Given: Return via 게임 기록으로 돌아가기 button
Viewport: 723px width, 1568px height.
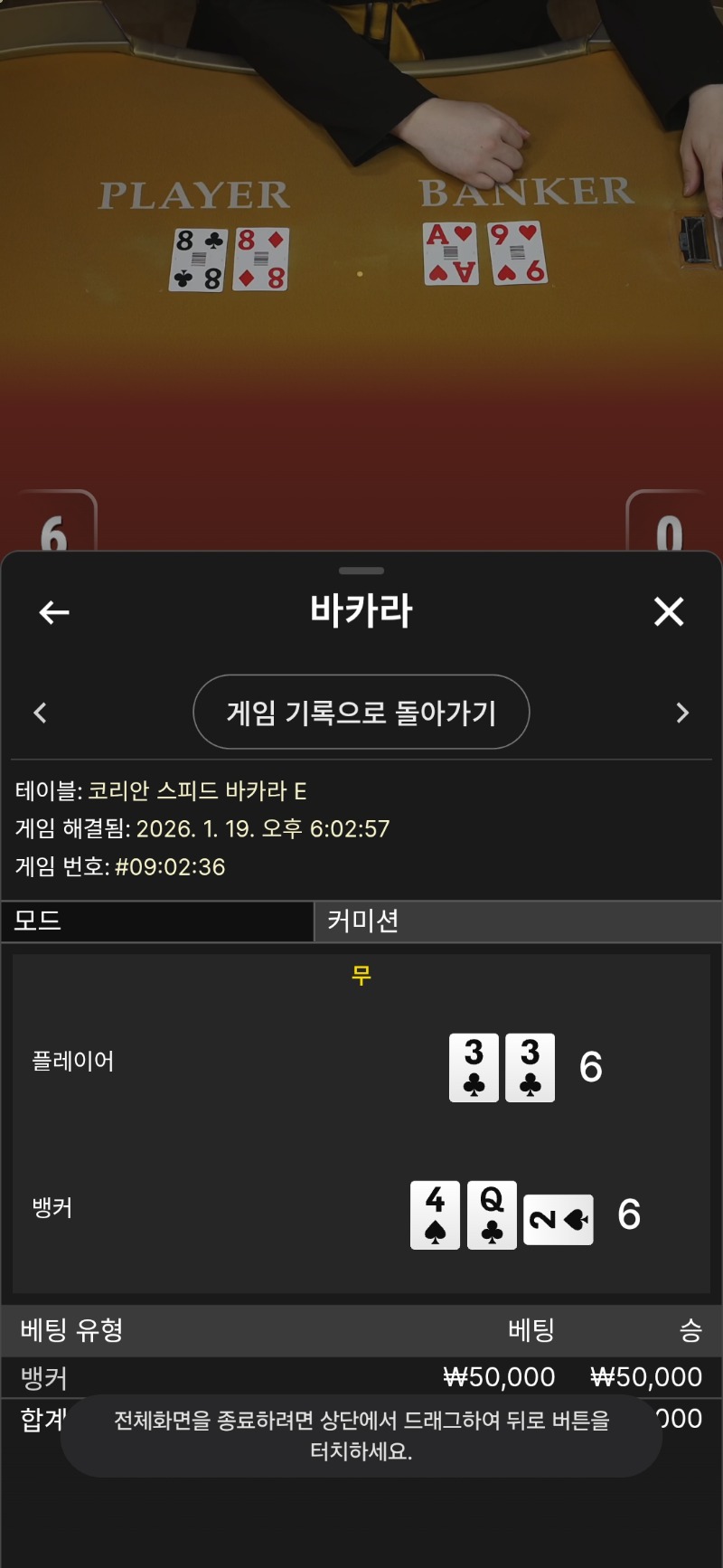Looking at the screenshot, I should 361,713.
